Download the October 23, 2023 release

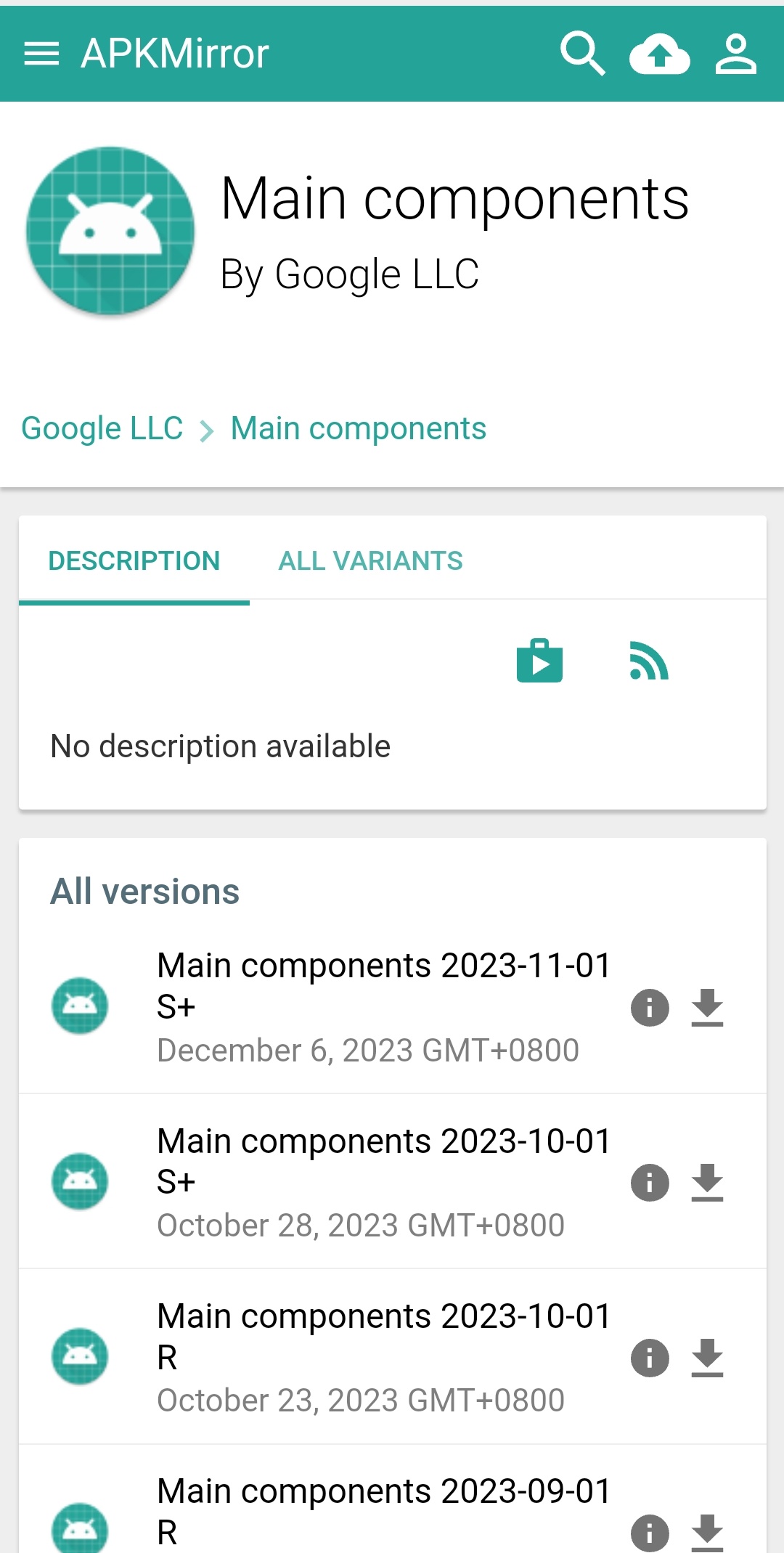pos(707,1358)
